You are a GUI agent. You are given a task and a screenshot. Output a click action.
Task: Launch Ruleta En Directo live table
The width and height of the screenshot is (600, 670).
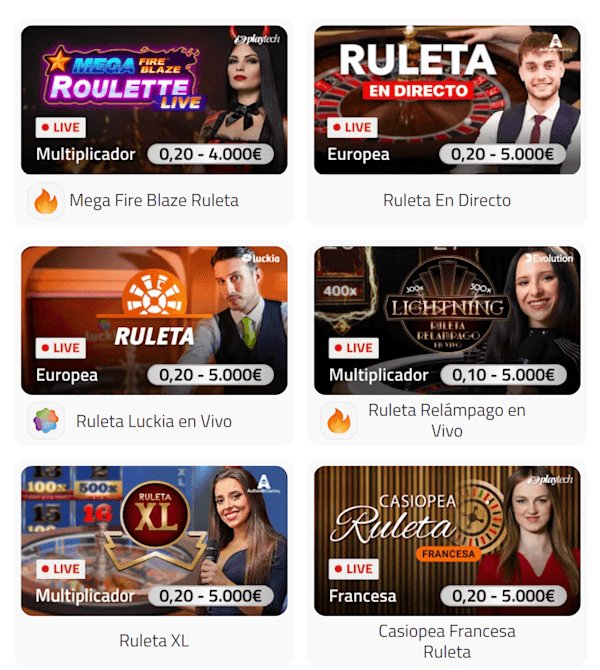tap(446, 100)
